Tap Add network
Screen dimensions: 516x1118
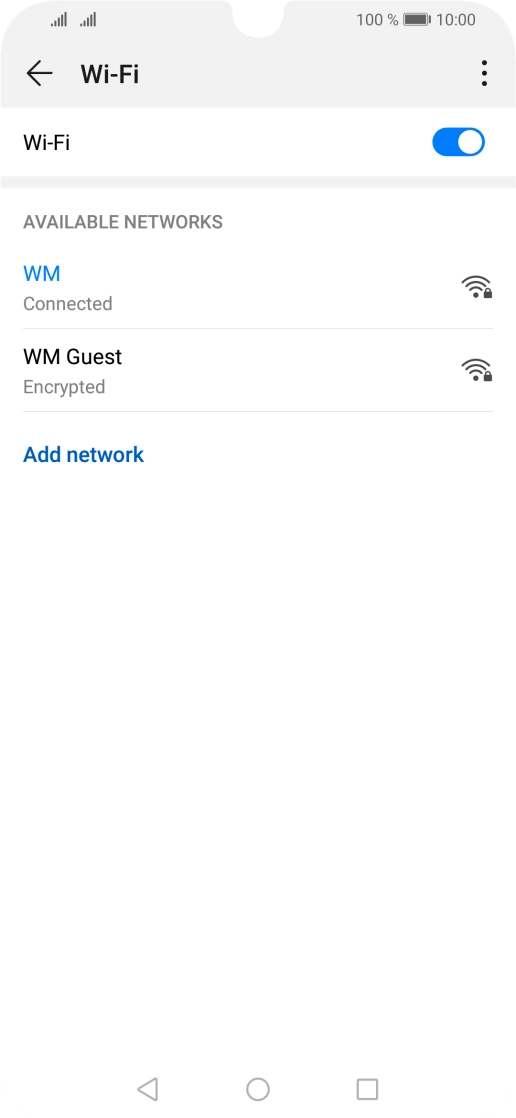[83, 454]
